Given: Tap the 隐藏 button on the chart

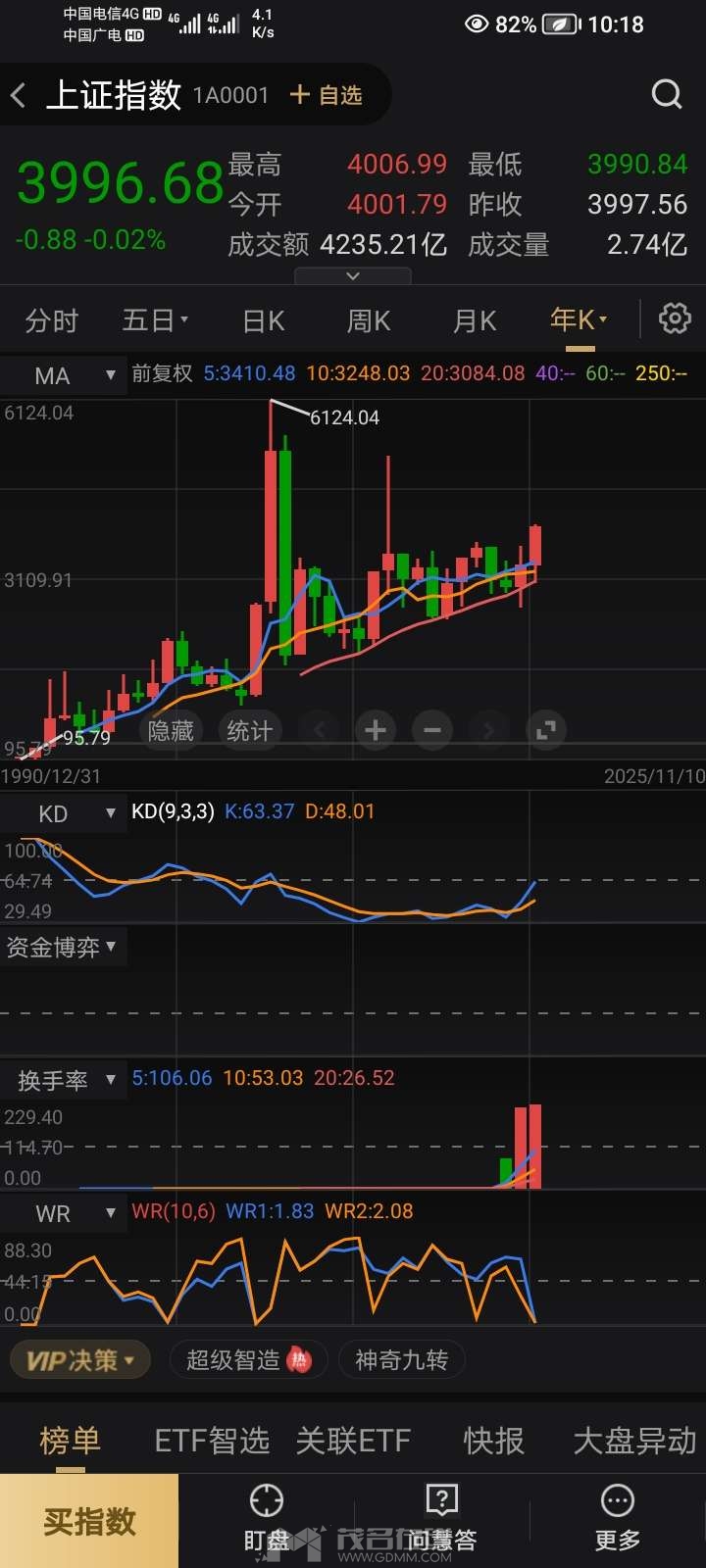Looking at the screenshot, I should 171,730.
